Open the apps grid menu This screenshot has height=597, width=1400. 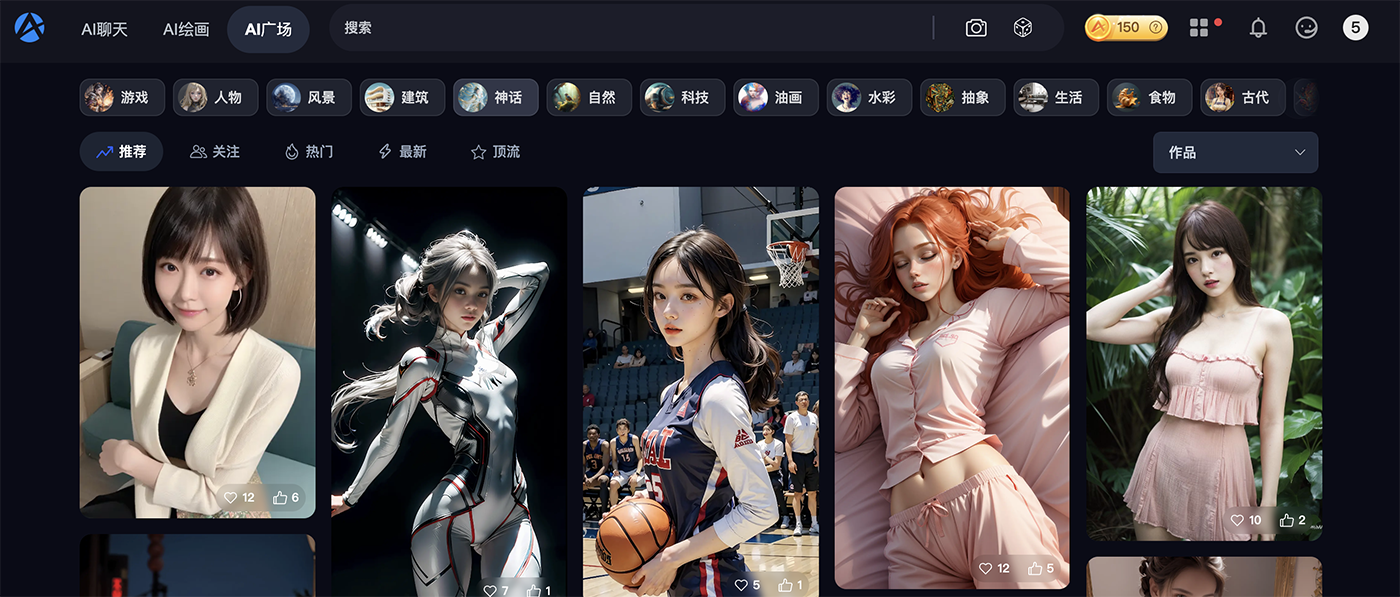pyautogui.click(x=1199, y=28)
